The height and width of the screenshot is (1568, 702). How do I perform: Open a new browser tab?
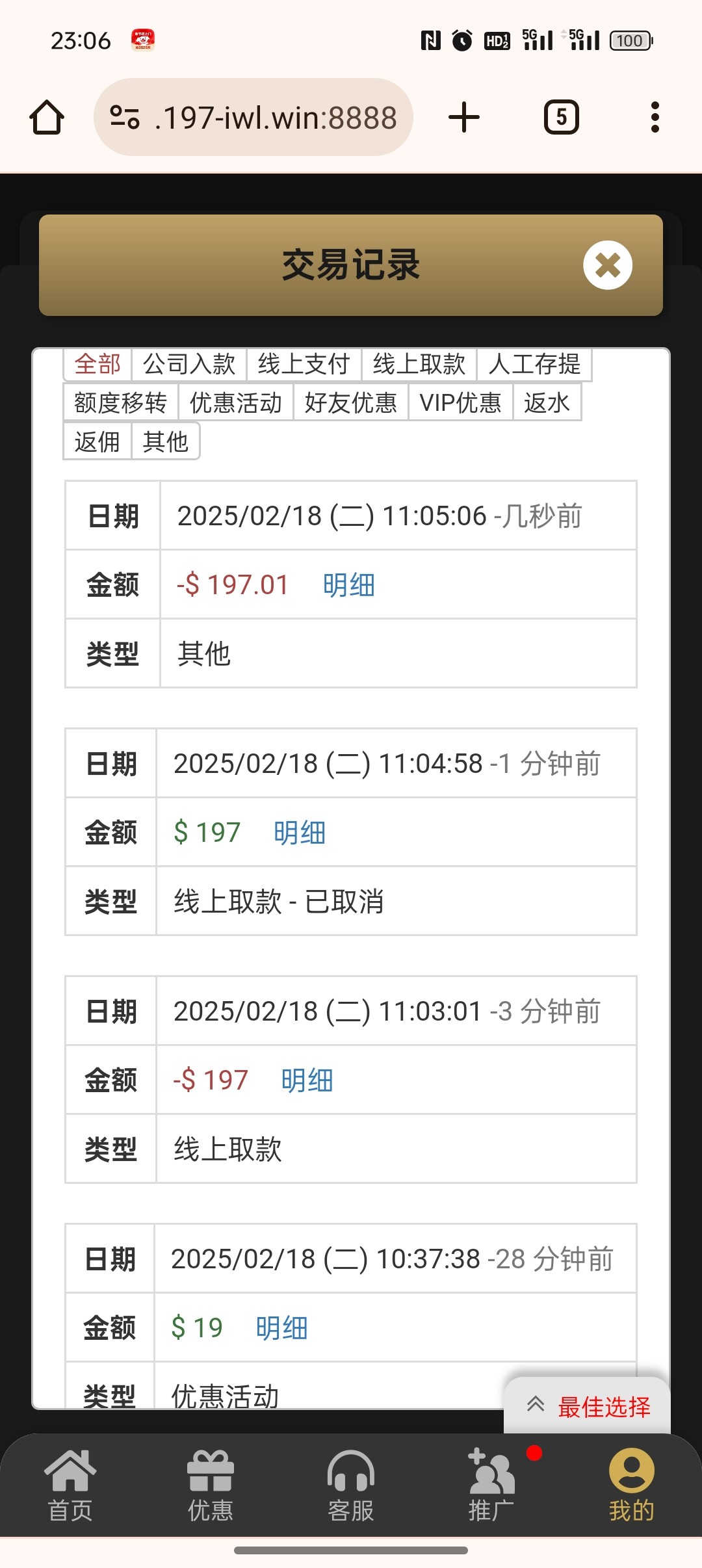pyautogui.click(x=464, y=118)
